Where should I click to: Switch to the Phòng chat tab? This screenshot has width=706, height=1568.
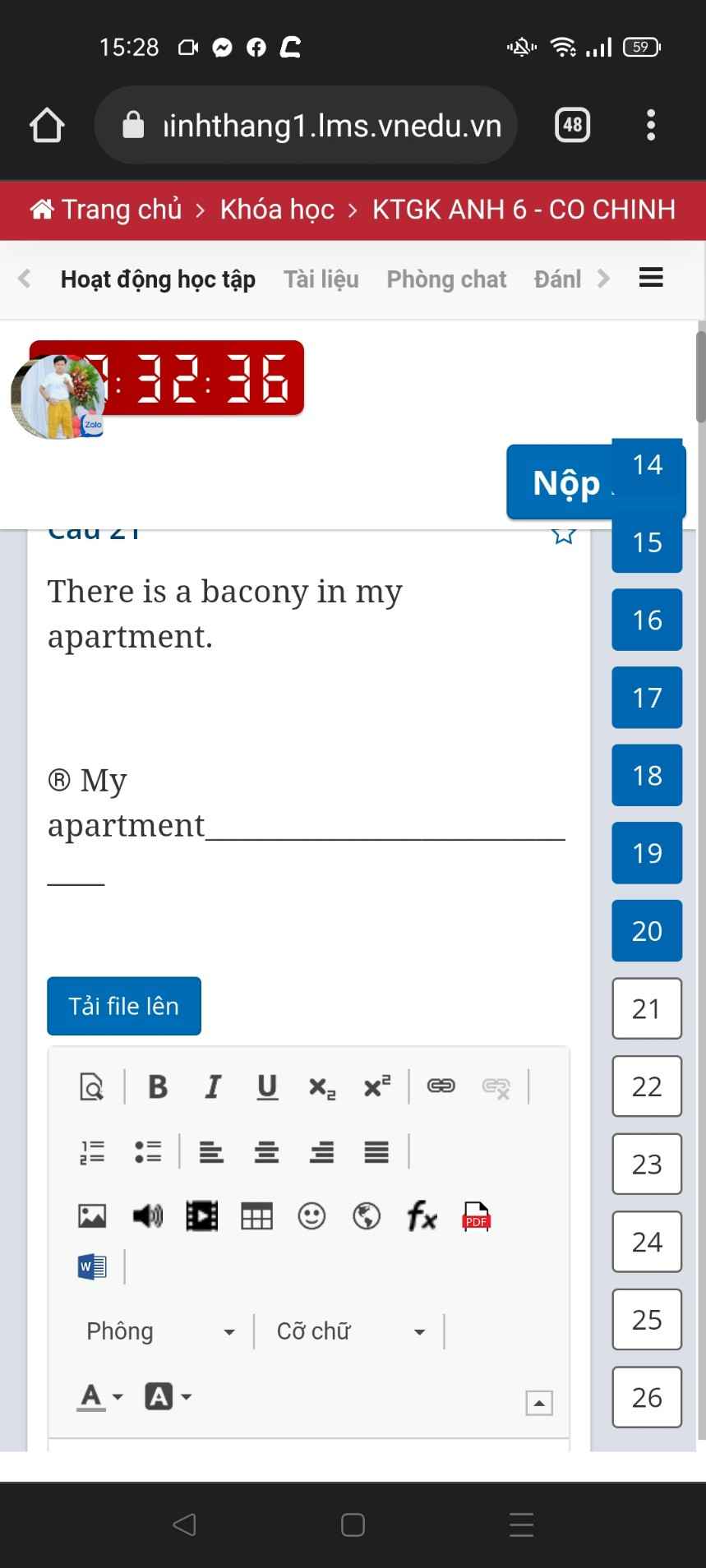point(446,279)
